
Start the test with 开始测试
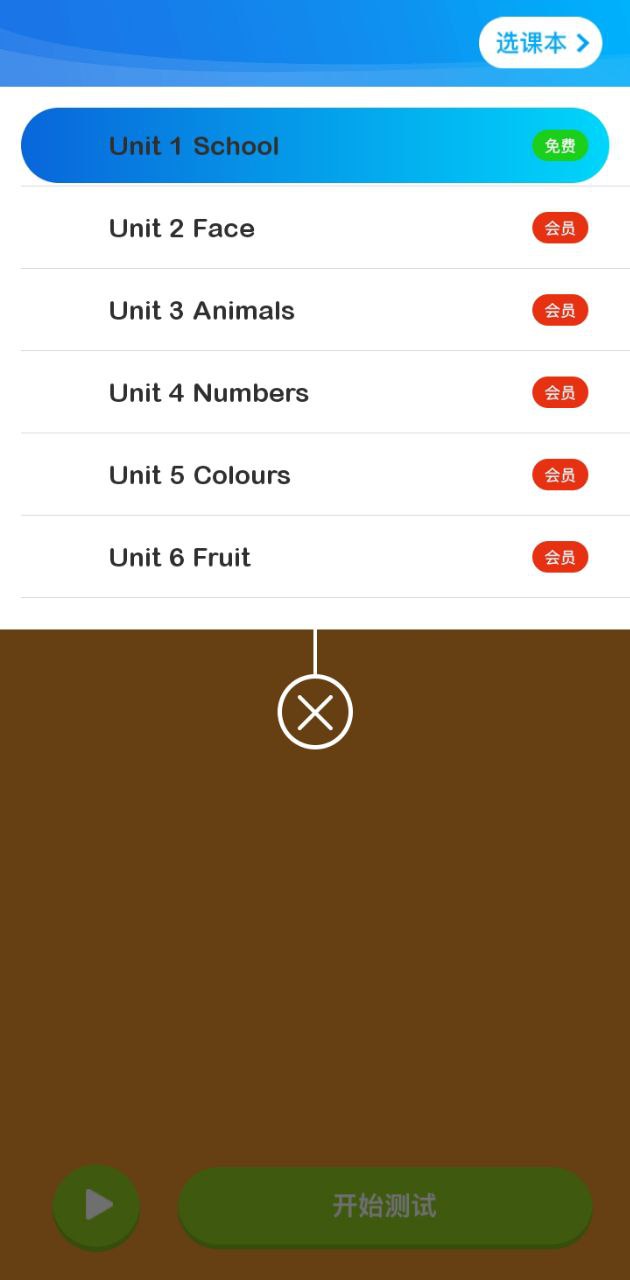coord(385,1206)
